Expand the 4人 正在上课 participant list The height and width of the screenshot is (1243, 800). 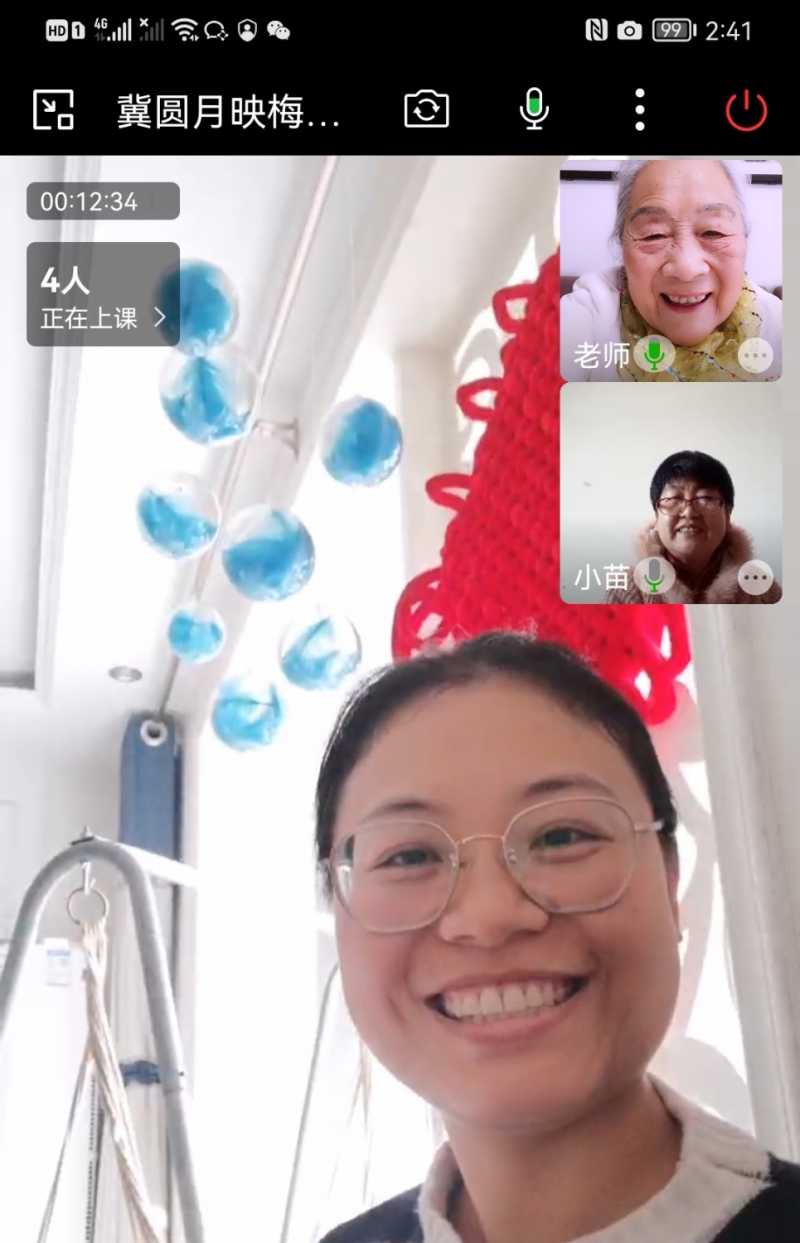pyautogui.click(x=103, y=294)
